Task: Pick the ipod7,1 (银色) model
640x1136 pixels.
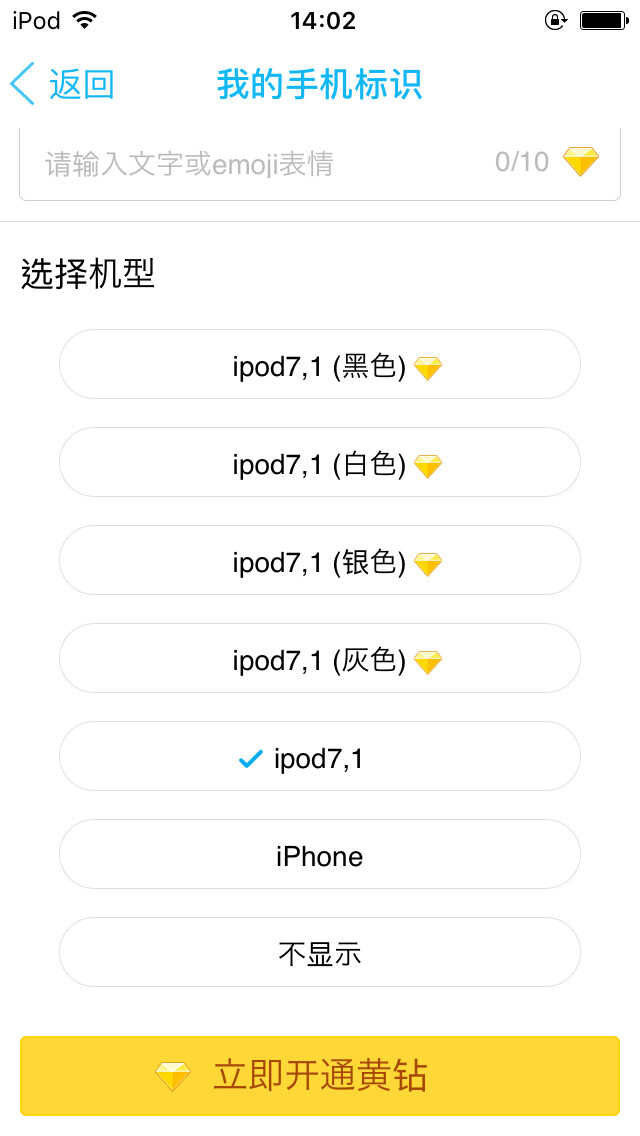Action: (320, 561)
